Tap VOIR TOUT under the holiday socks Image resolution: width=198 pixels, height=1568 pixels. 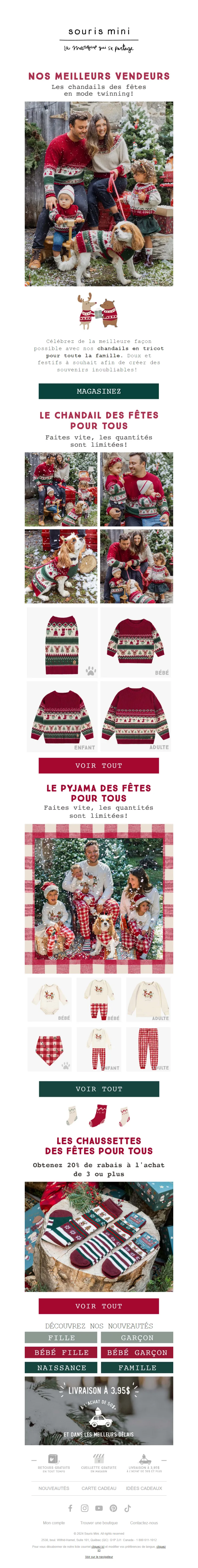pos(99,1306)
